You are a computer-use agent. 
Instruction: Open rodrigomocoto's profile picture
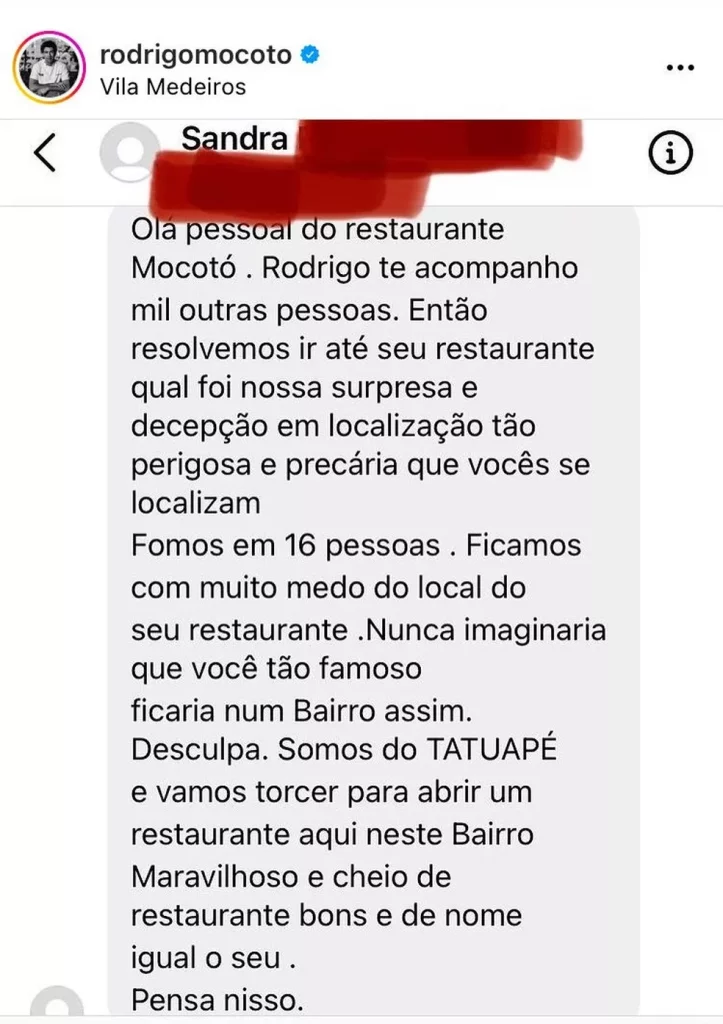46,68
